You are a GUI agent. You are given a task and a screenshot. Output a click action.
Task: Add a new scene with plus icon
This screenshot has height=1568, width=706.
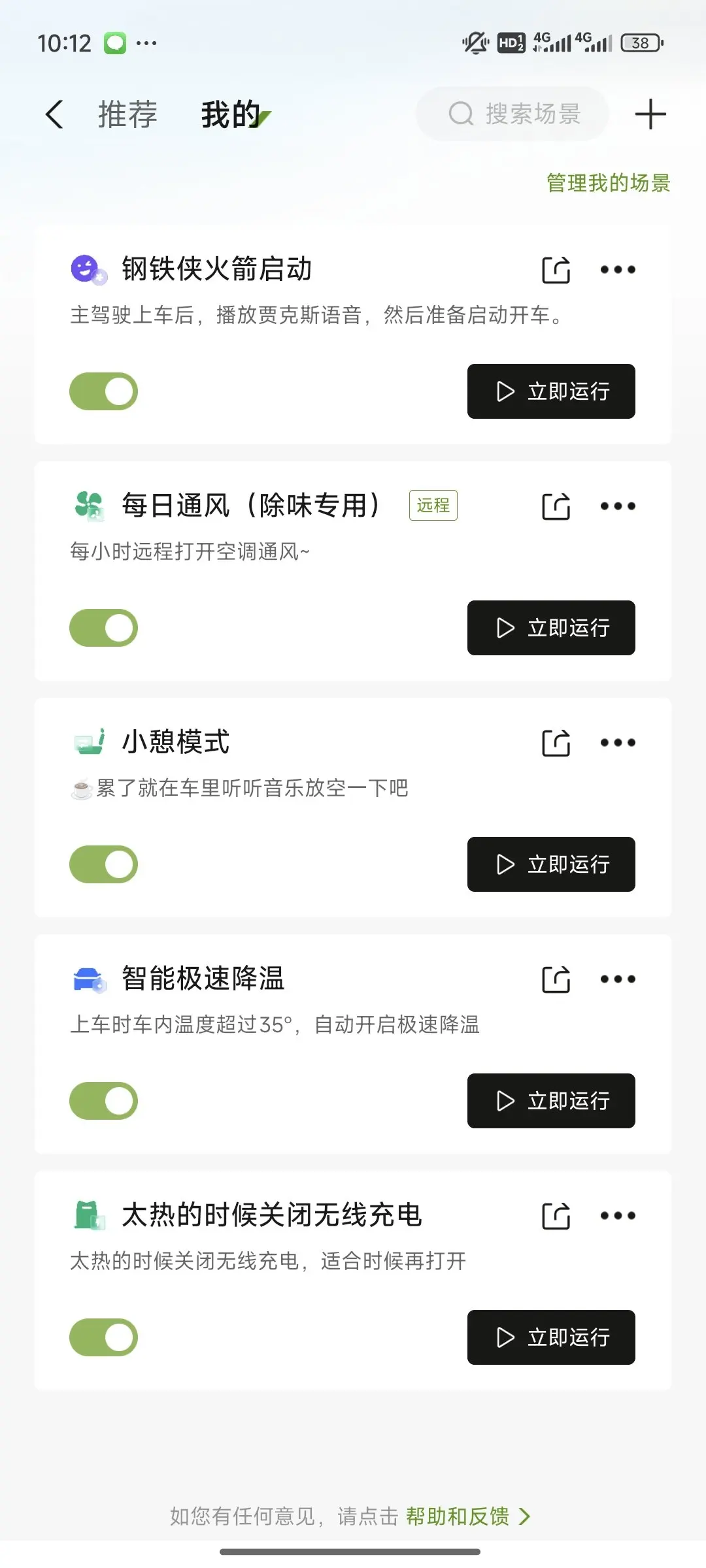(650, 114)
